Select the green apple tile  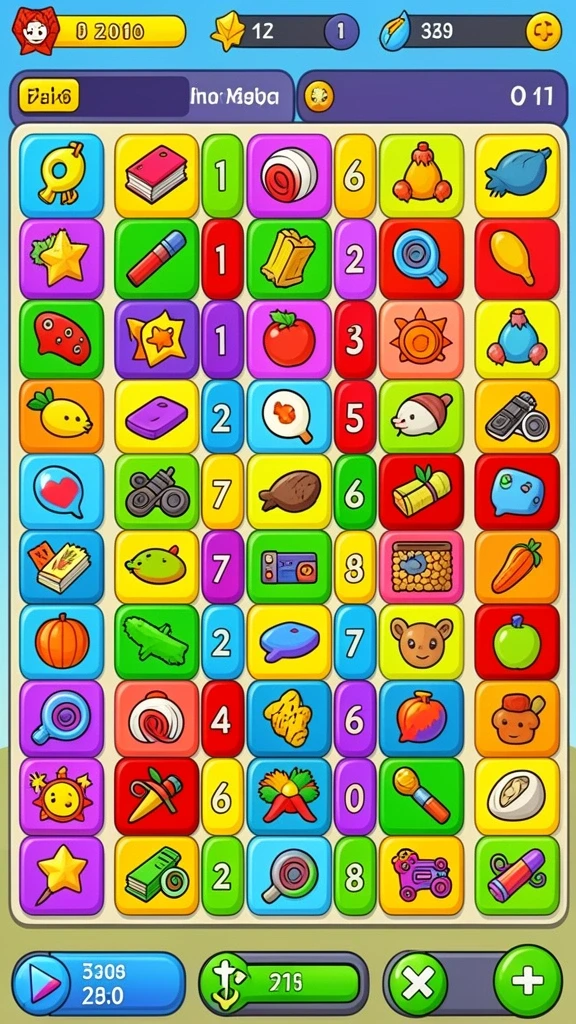coord(517,643)
